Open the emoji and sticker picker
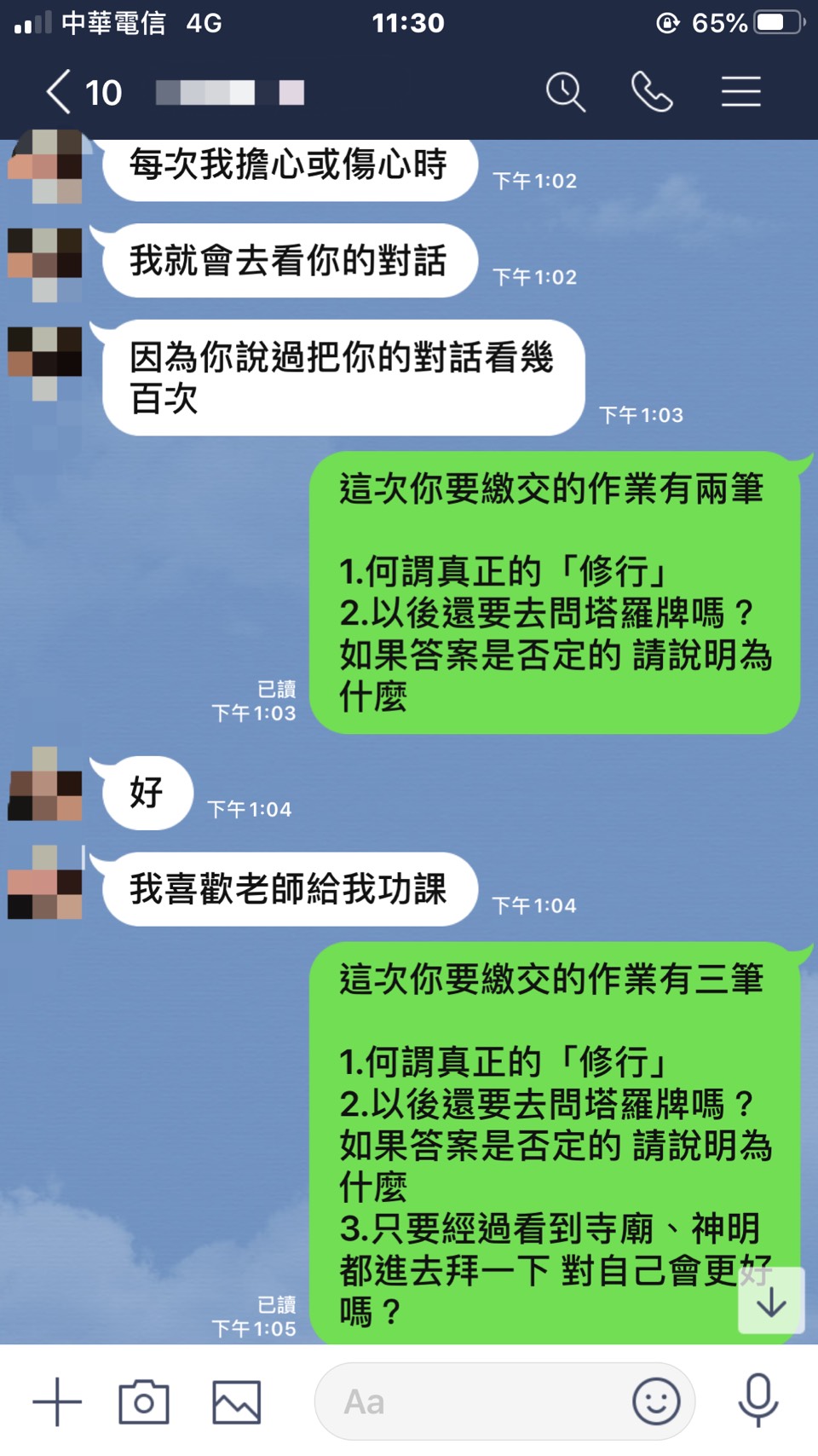This screenshot has height=1456, width=818. pos(656,1401)
